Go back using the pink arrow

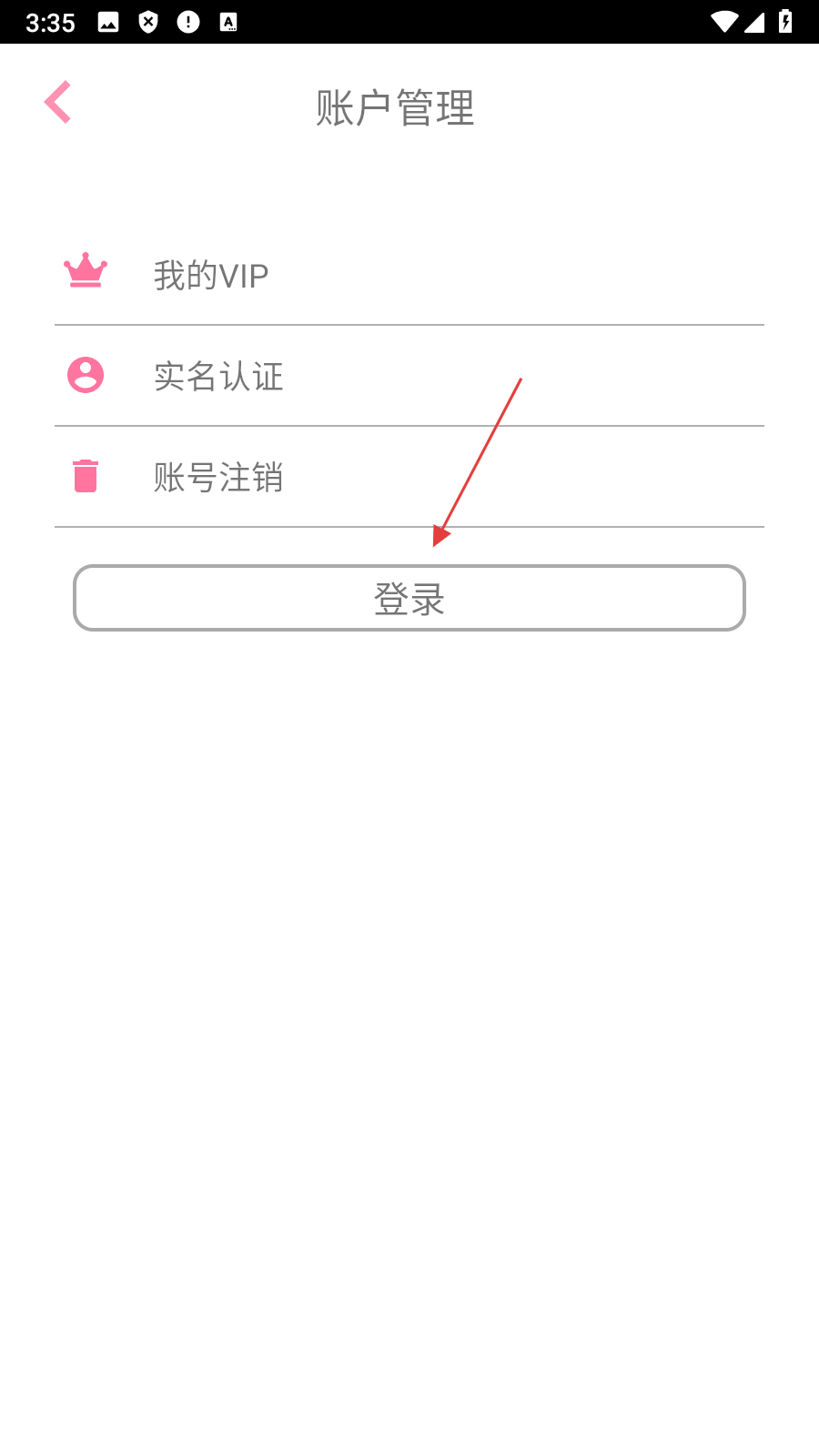click(x=57, y=102)
